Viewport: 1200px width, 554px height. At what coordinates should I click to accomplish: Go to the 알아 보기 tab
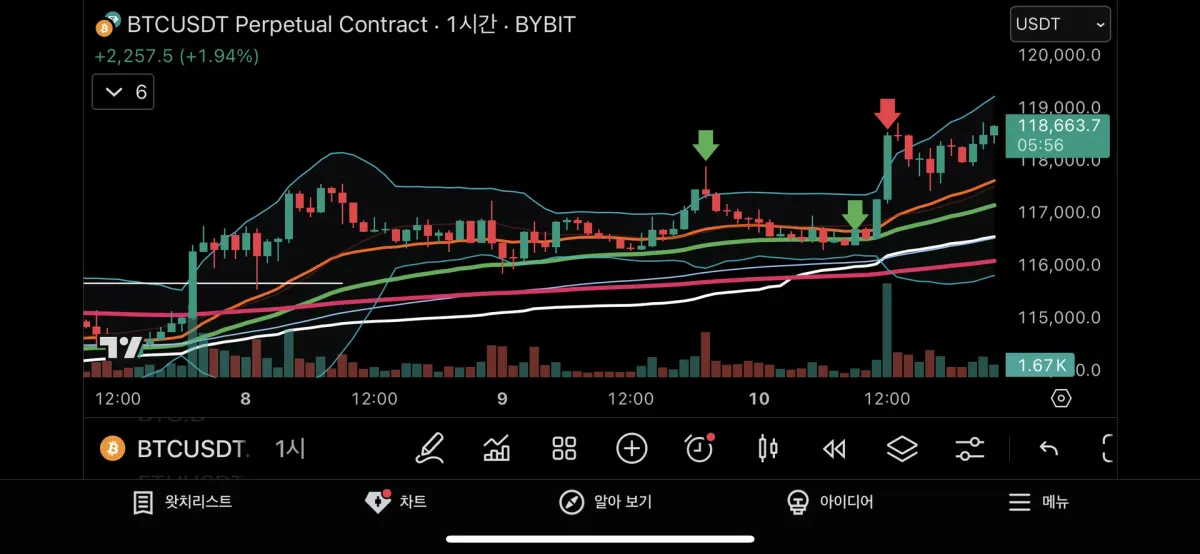click(605, 502)
